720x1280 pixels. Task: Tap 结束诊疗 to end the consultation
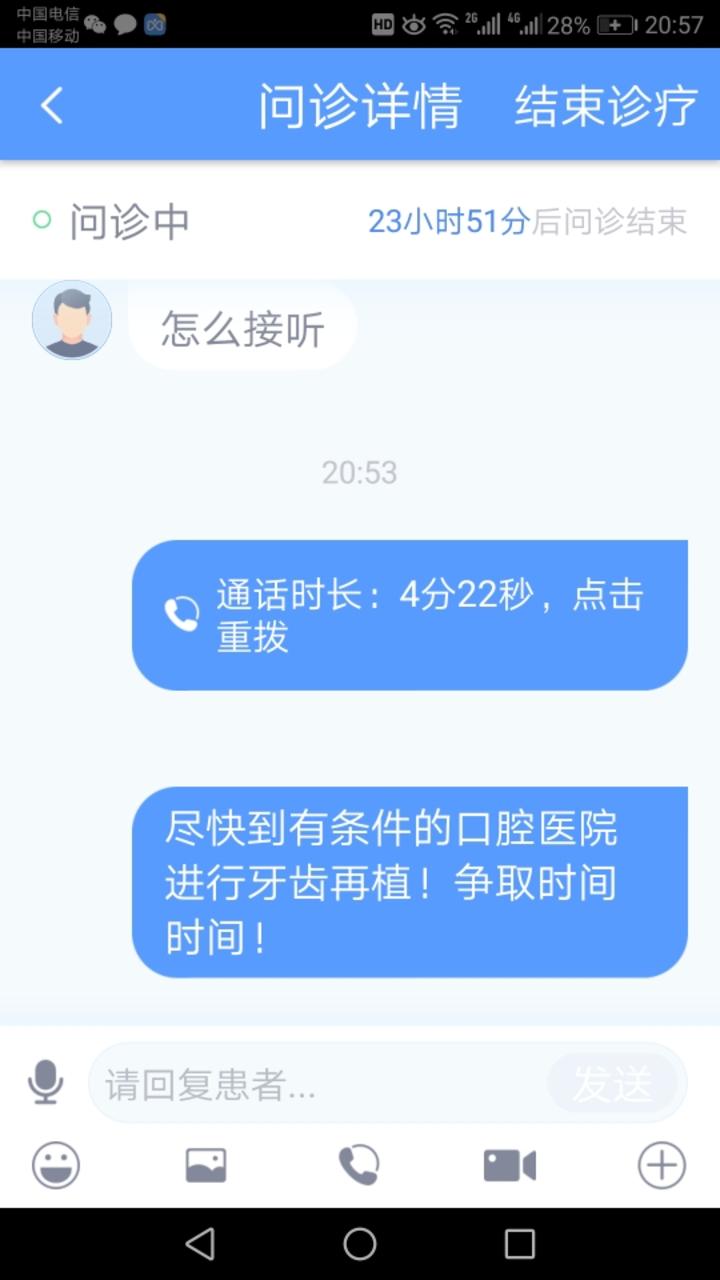tap(605, 106)
